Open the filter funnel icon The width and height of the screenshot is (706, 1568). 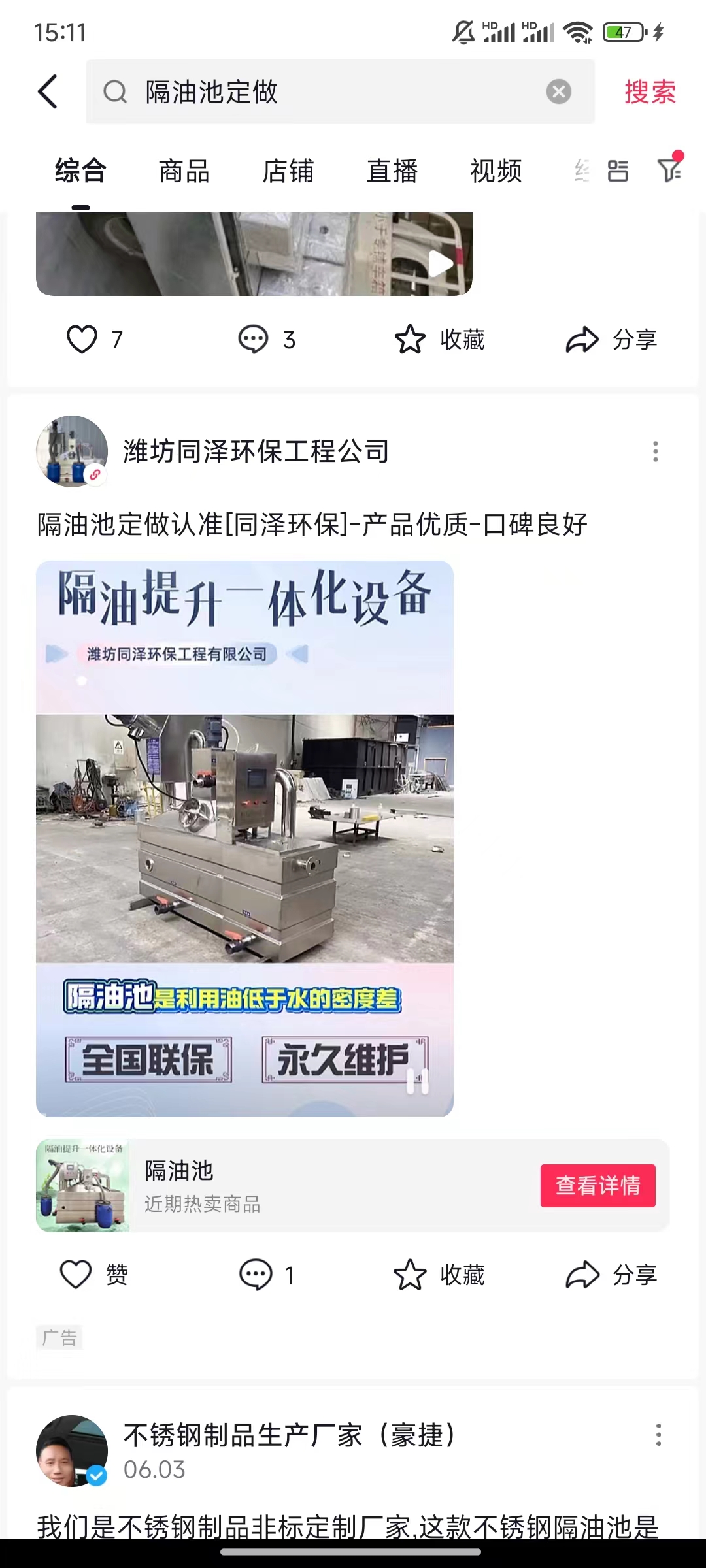coord(669,170)
